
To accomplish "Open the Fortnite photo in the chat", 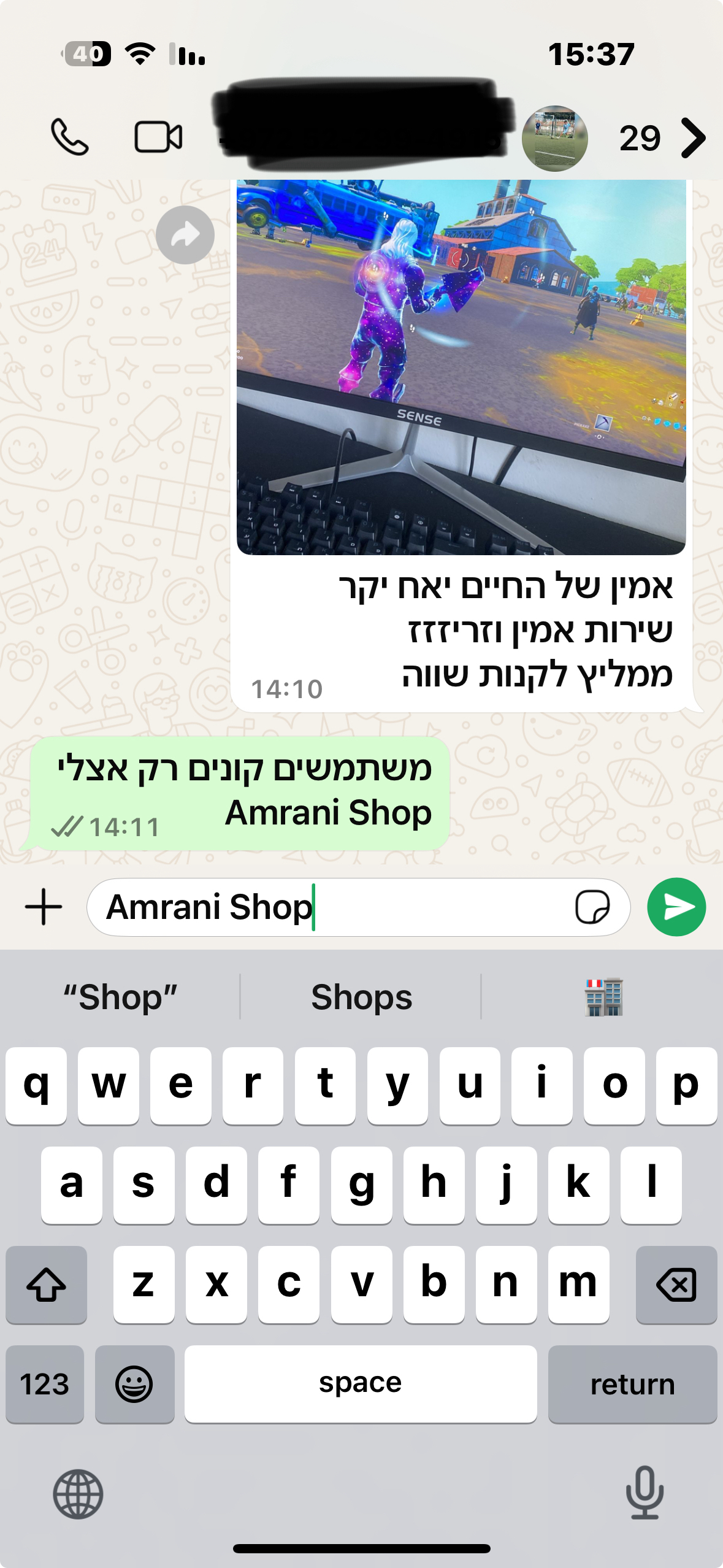I will tap(461, 367).
